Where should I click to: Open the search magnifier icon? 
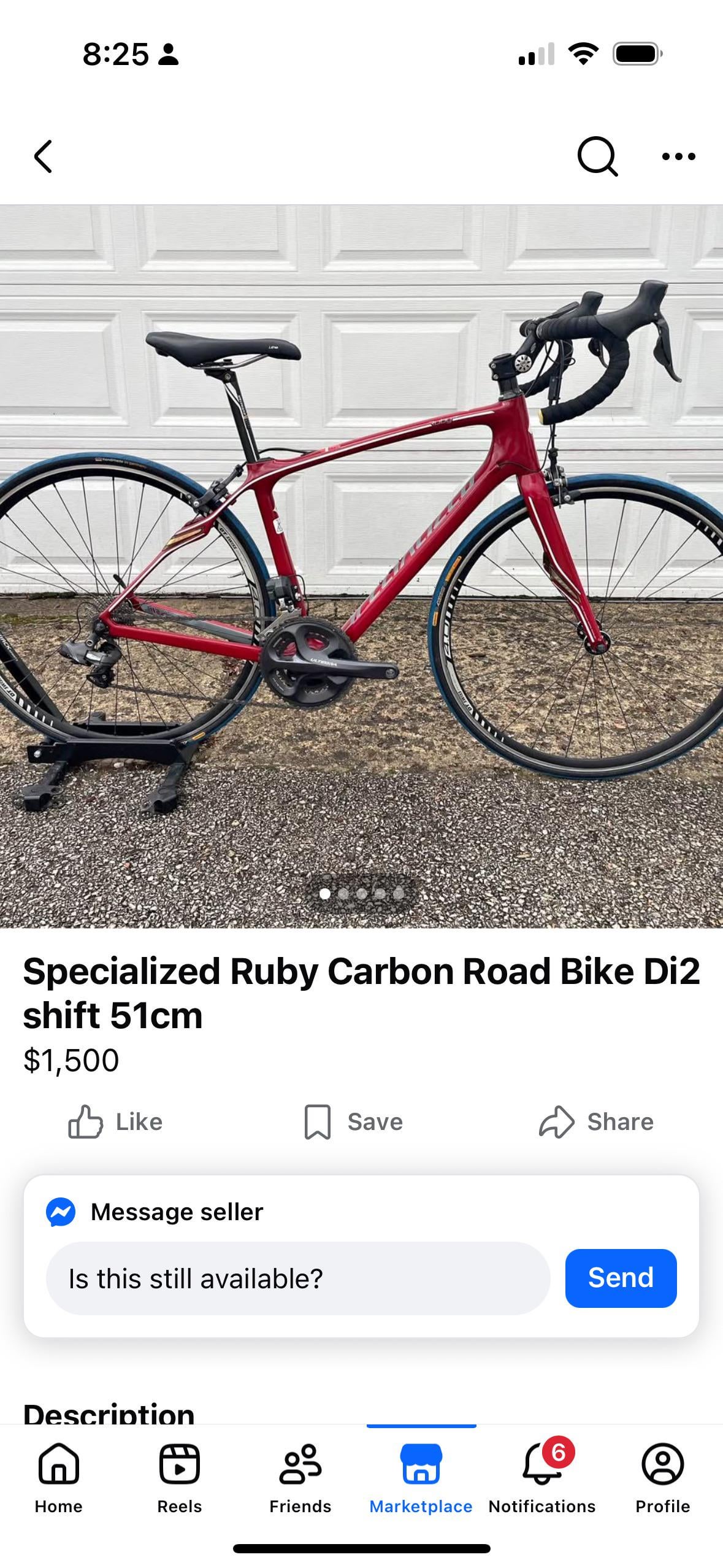(597, 157)
